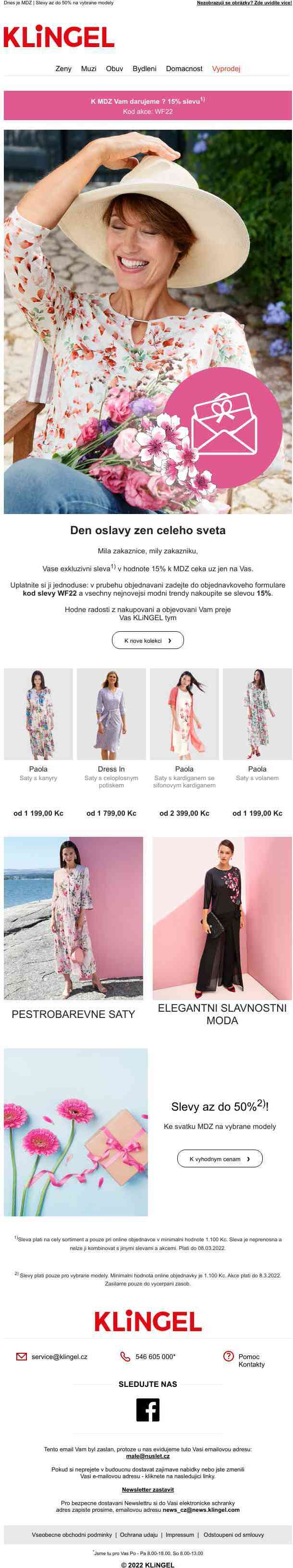The width and height of the screenshot is (293, 1568).
Task: Open the 'Odstoupeni od smlouvy' footer link
Action: pos(233,1534)
